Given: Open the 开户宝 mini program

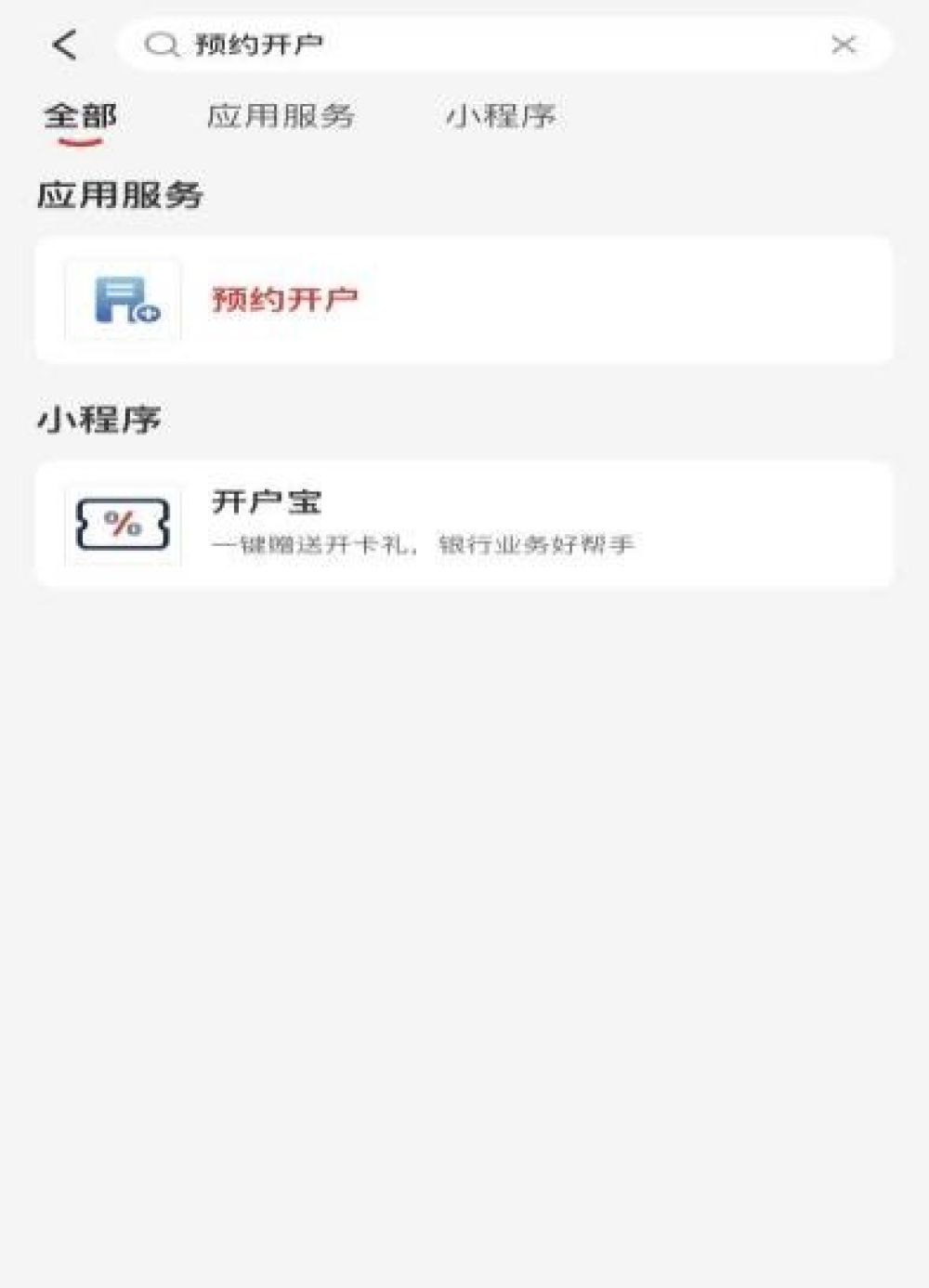Looking at the screenshot, I should tap(464, 525).
